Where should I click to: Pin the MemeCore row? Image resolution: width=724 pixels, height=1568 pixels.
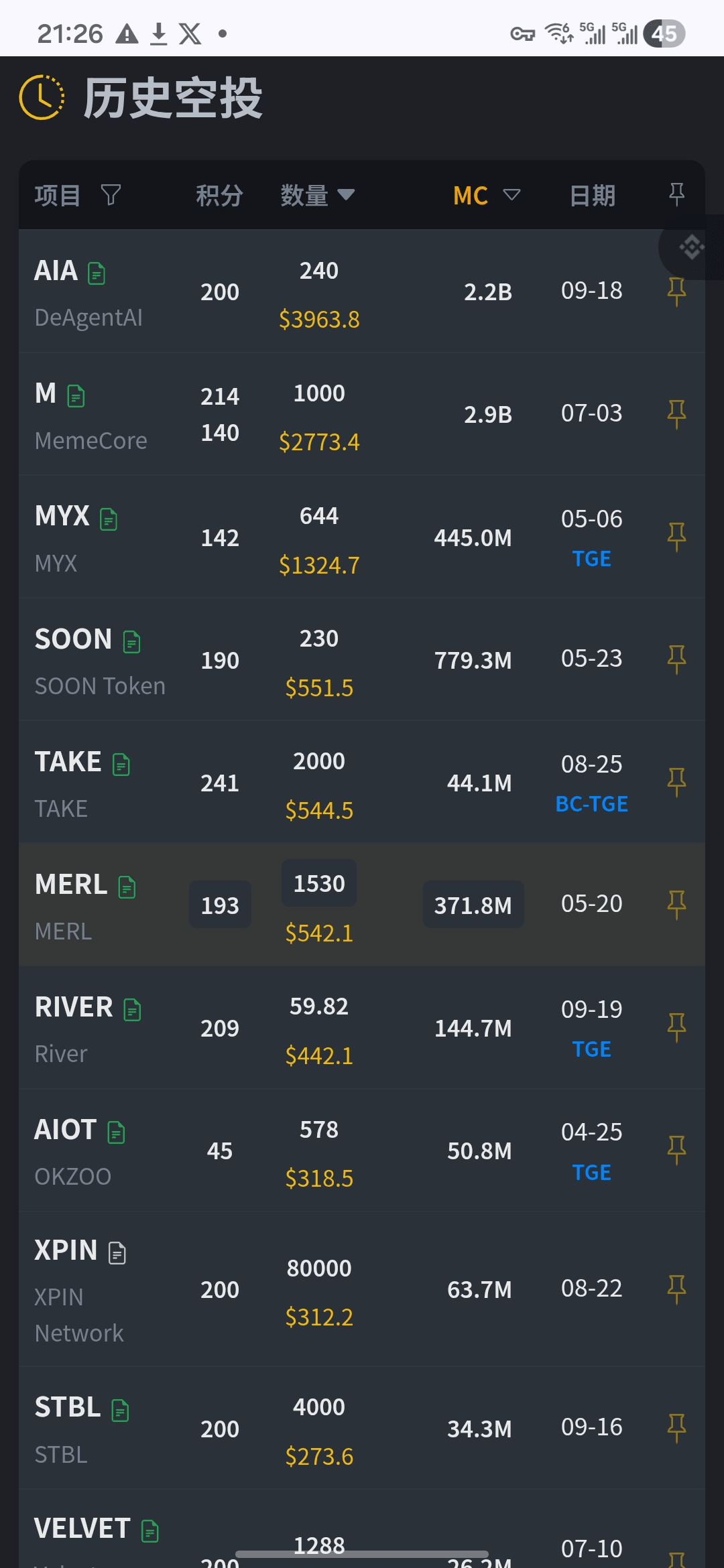676,414
